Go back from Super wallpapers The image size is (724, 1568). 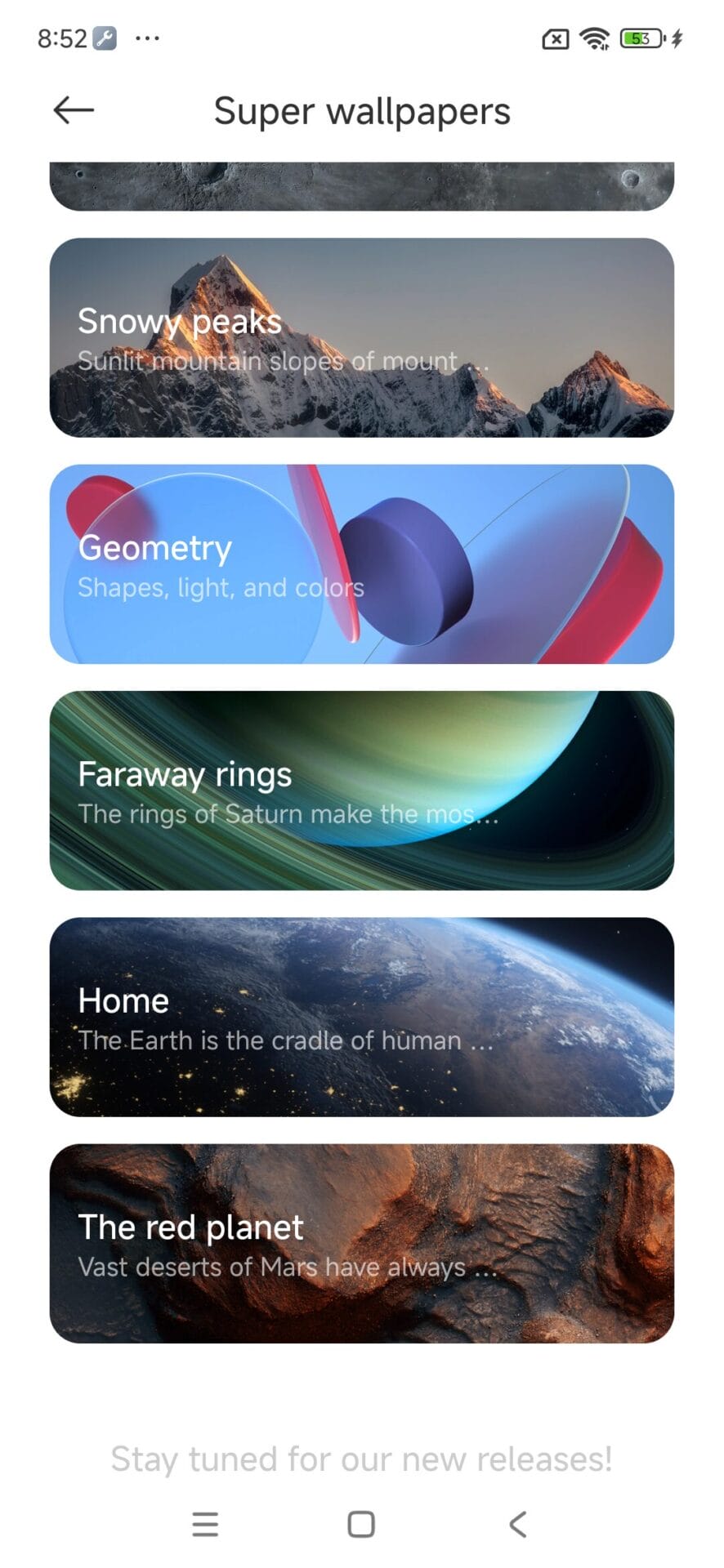tap(74, 110)
